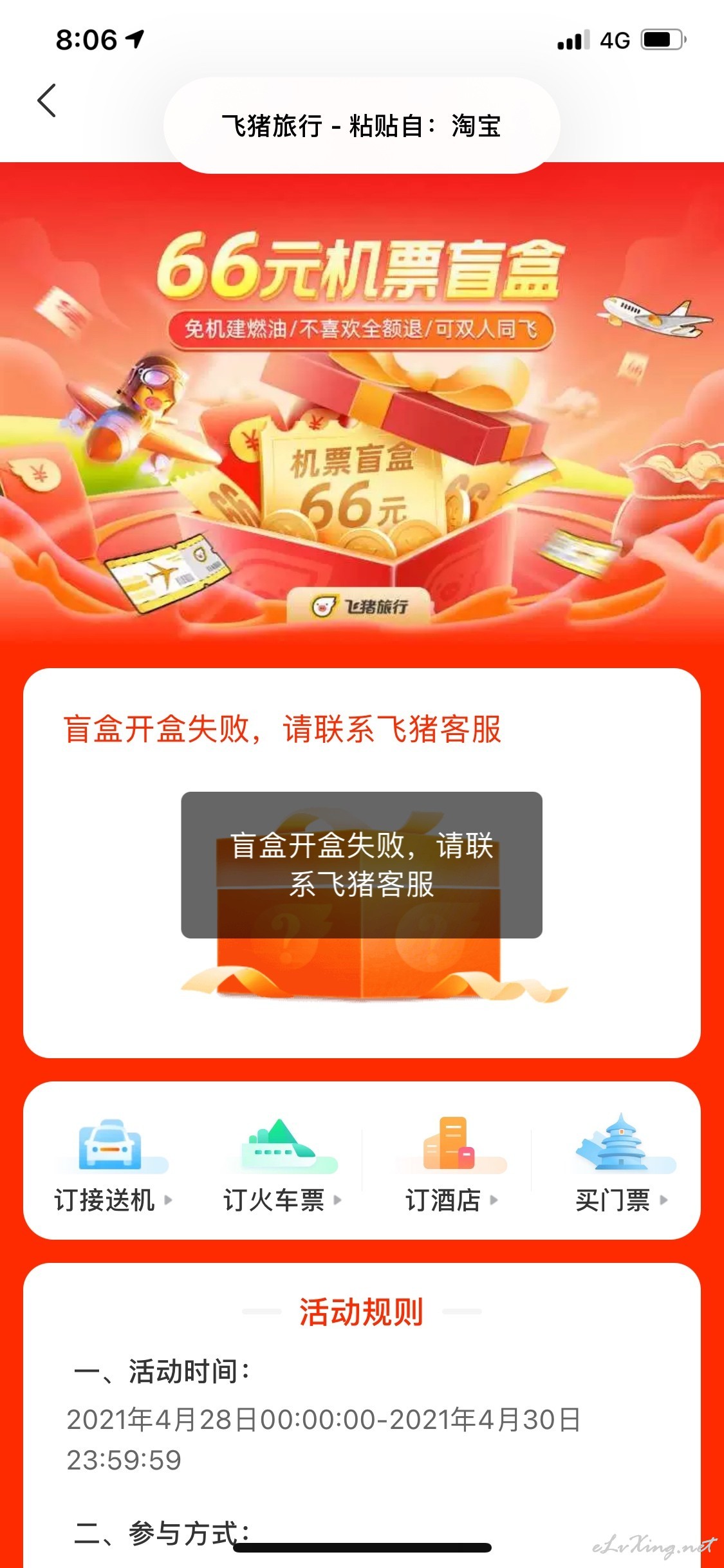The width and height of the screenshot is (724, 1568).
Task: Go back using the top-left arrow
Action: pos(46,100)
